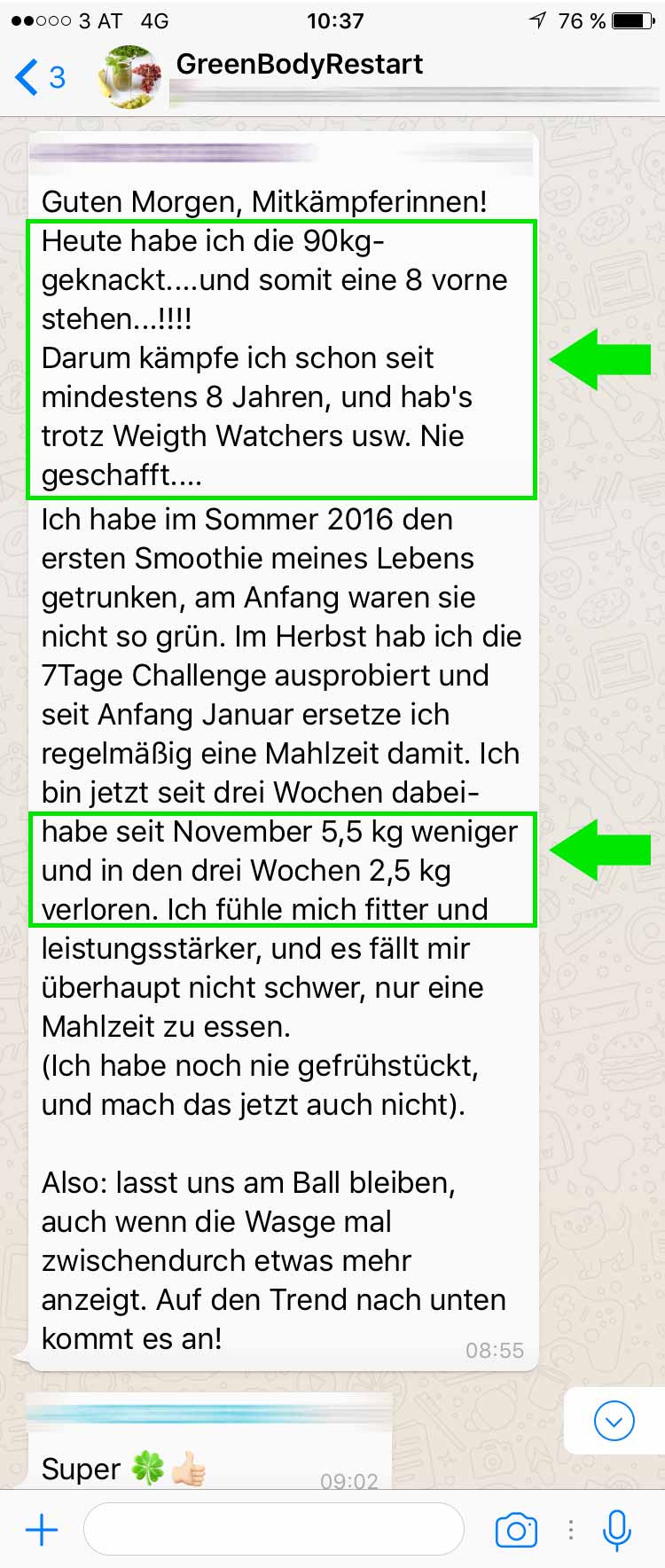Start recording a voice message
Viewport: 665px width, 1568px height.
click(616, 1530)
